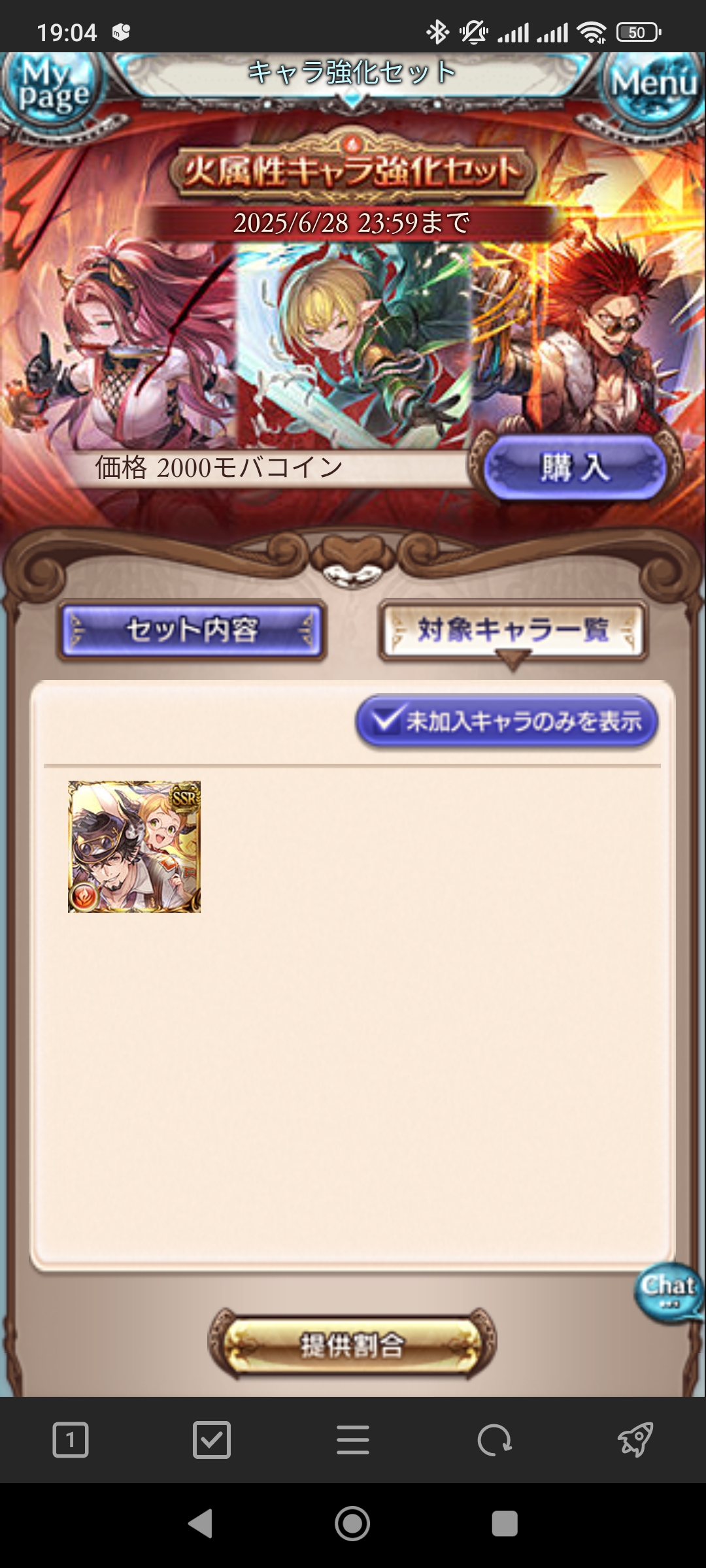Switch to セット内容 tab

click(x=192, y=630)
